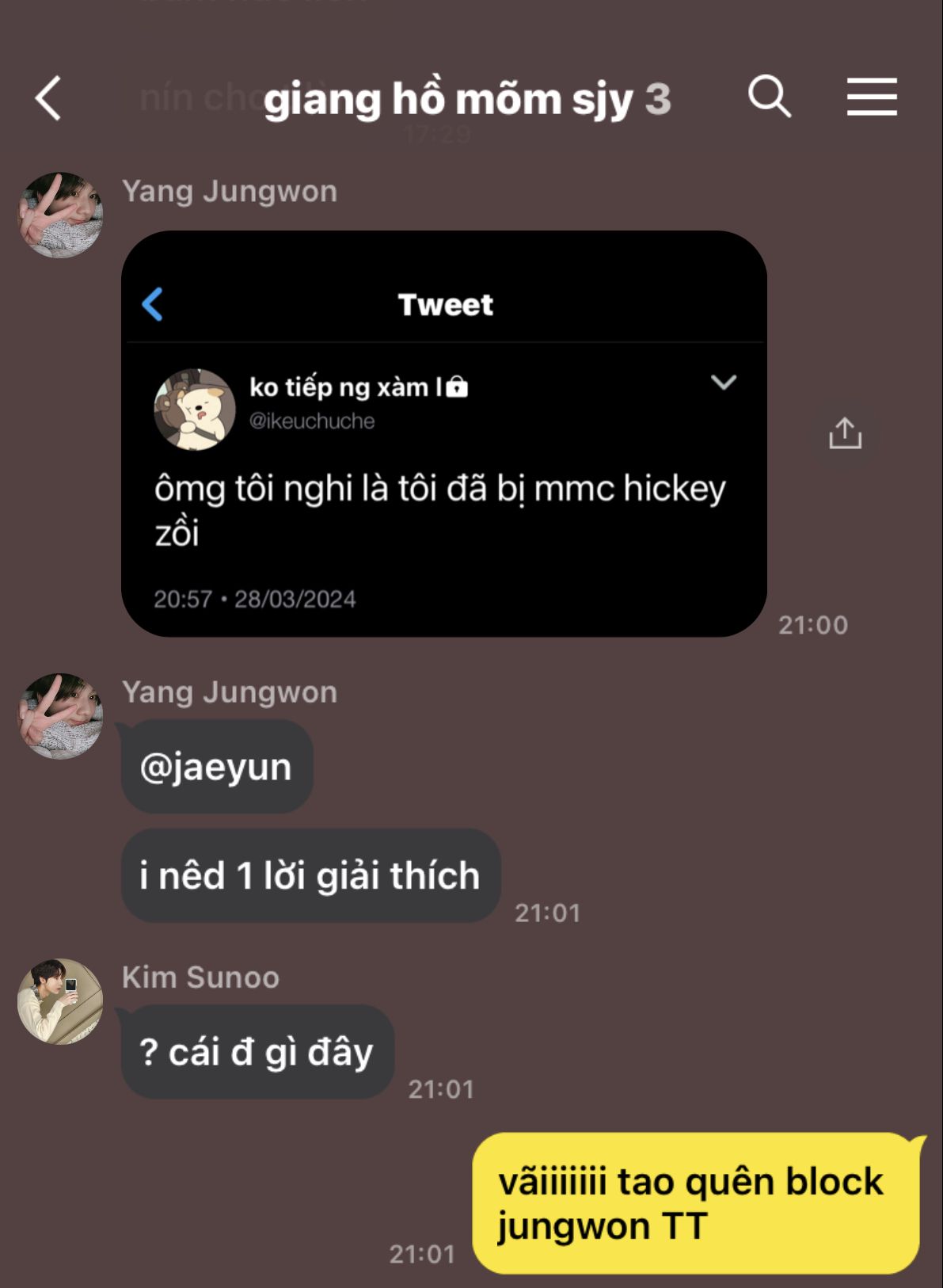Open Yang Jungwon's avatar above Tweet image

point(60,215)
